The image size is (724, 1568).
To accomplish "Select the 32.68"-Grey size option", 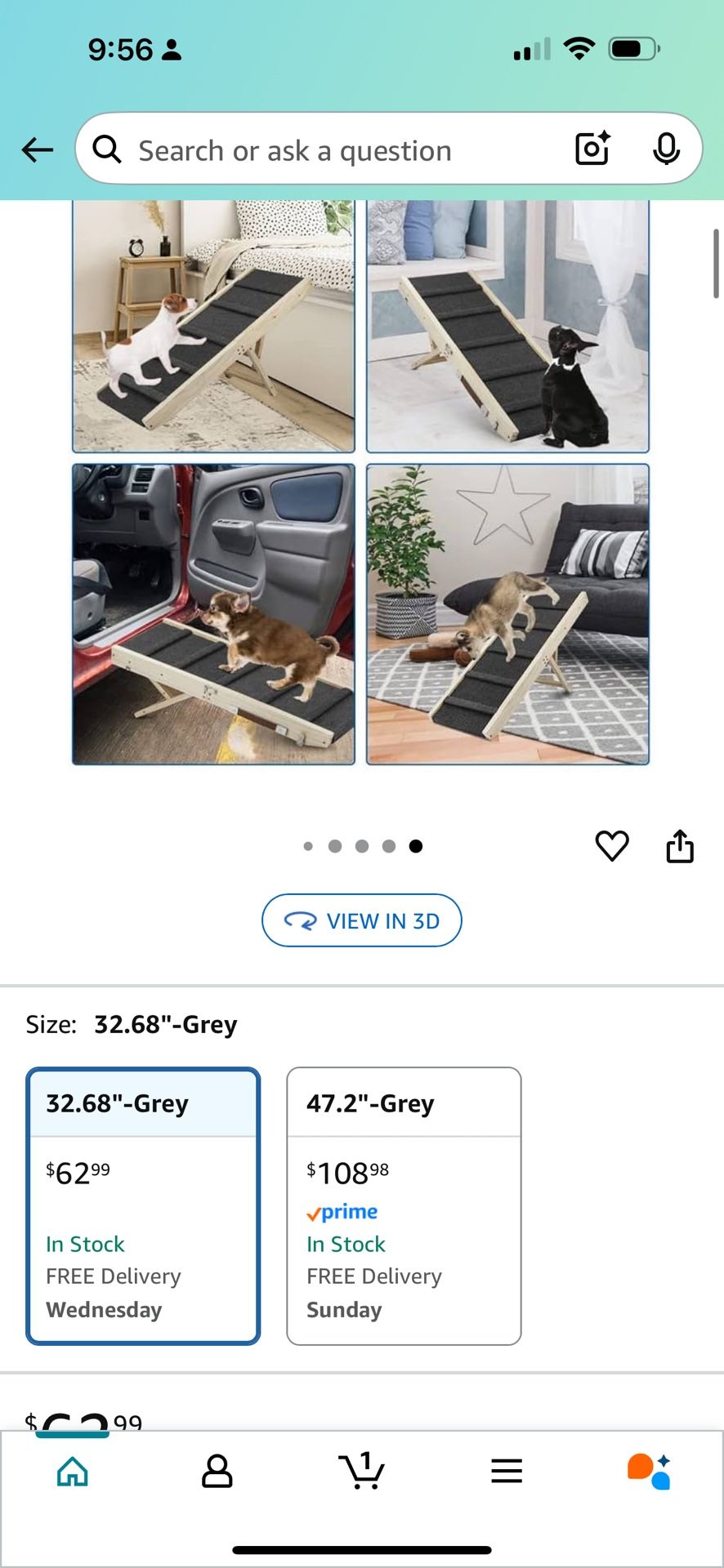I will coord(143,1205).
